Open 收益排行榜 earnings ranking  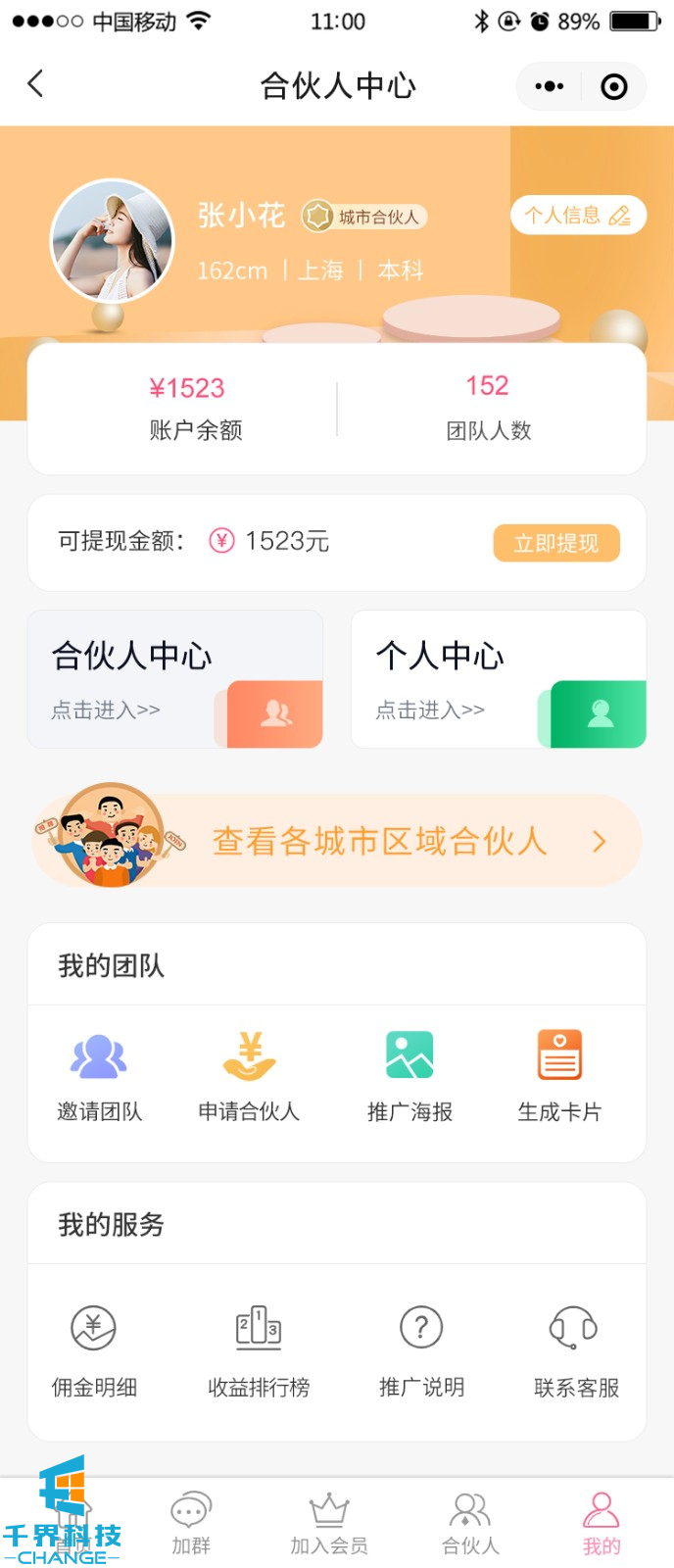259,1350
